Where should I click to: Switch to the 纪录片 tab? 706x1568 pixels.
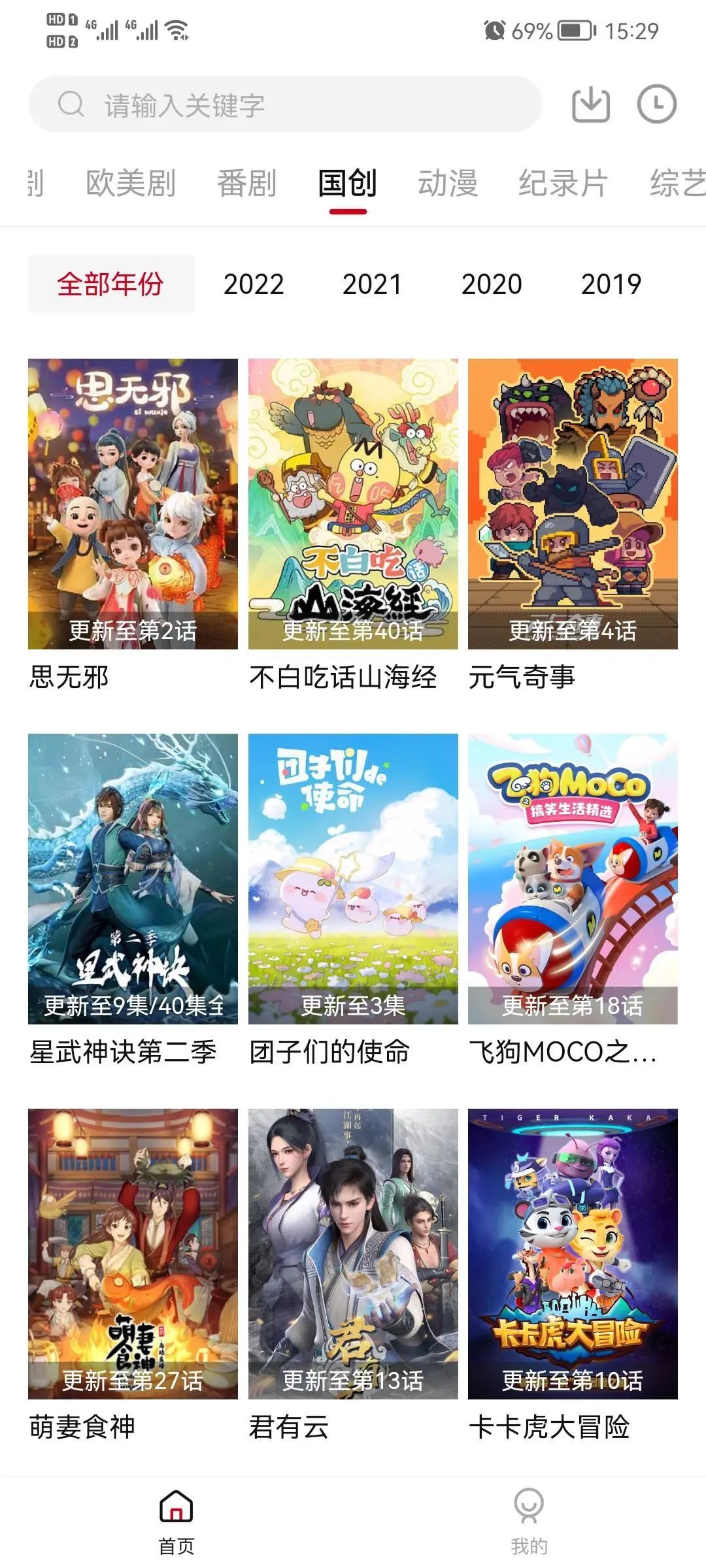coord(563,183)
